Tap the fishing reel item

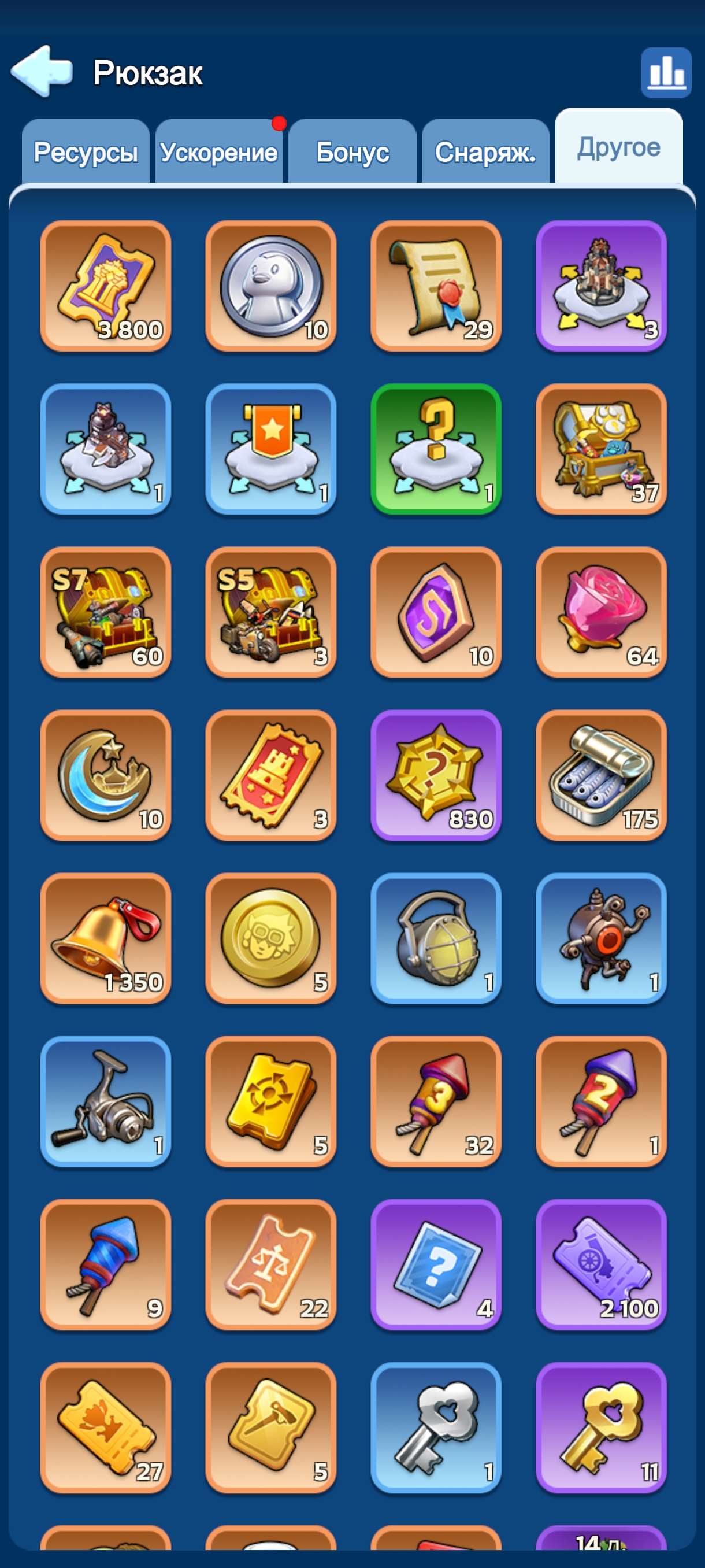pyautogui.click(x=106, y=1102)
